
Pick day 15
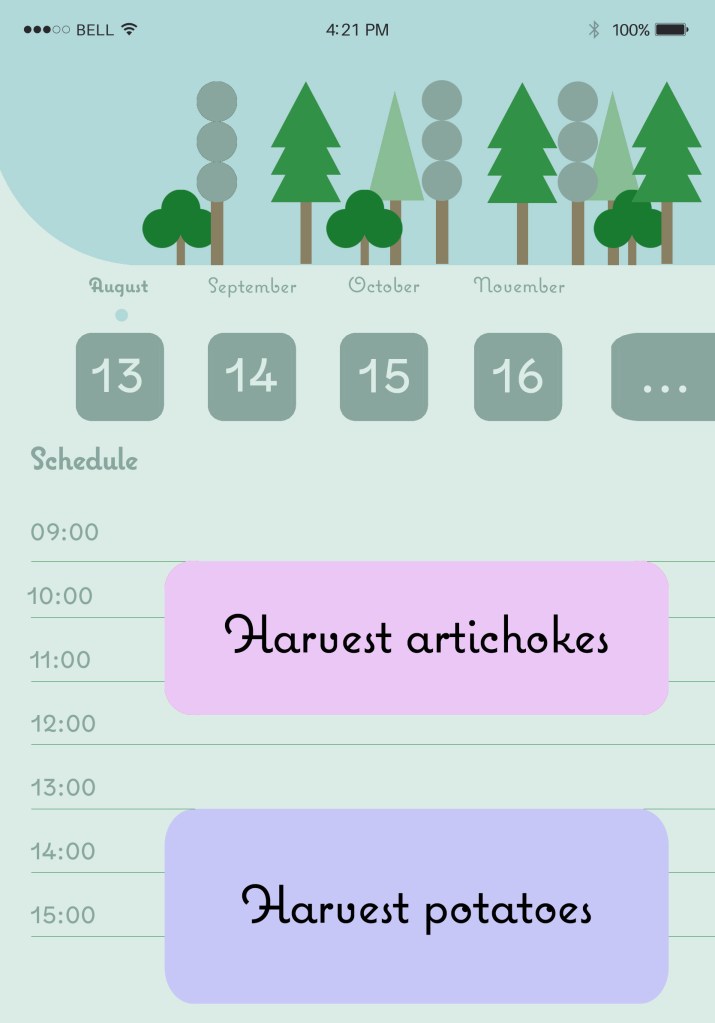click(x=384, y=377)
